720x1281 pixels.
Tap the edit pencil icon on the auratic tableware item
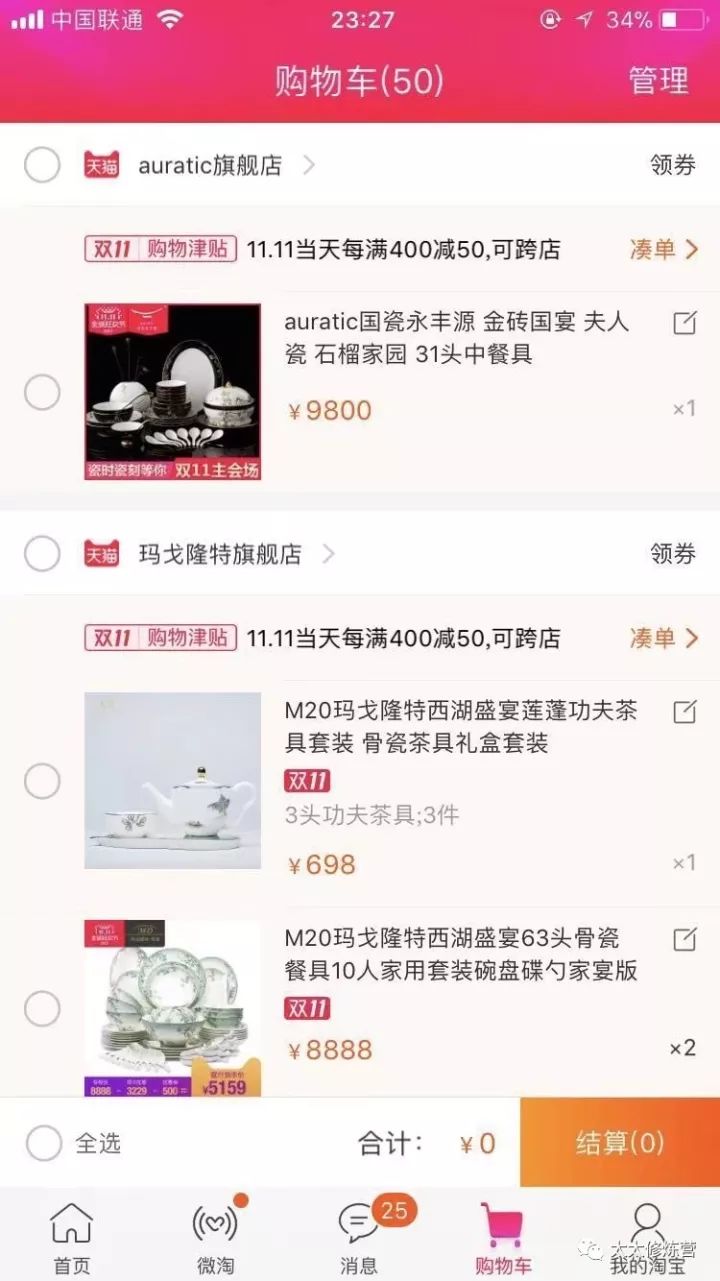683,322
